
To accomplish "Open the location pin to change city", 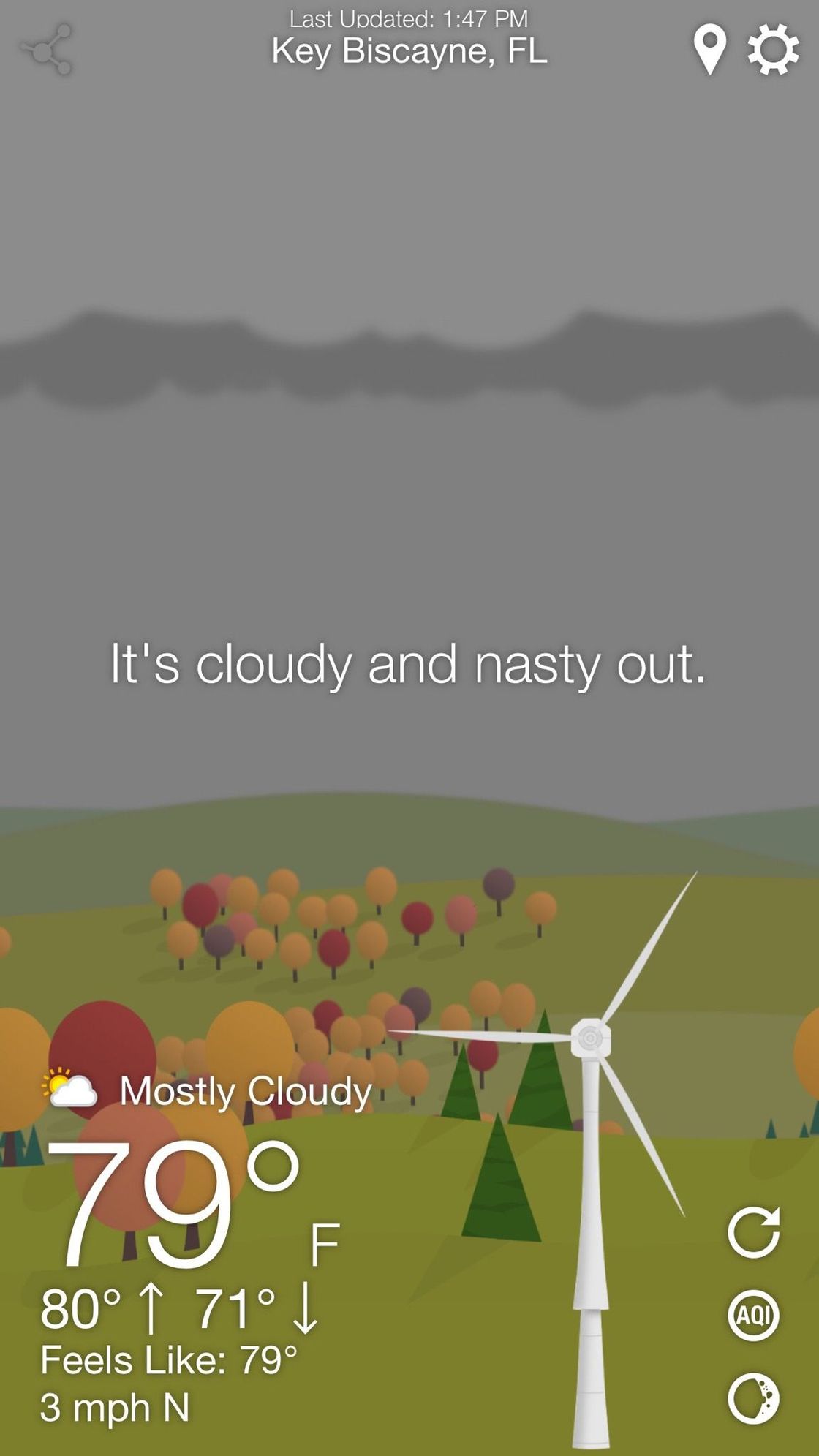I will tap(709, 48).
